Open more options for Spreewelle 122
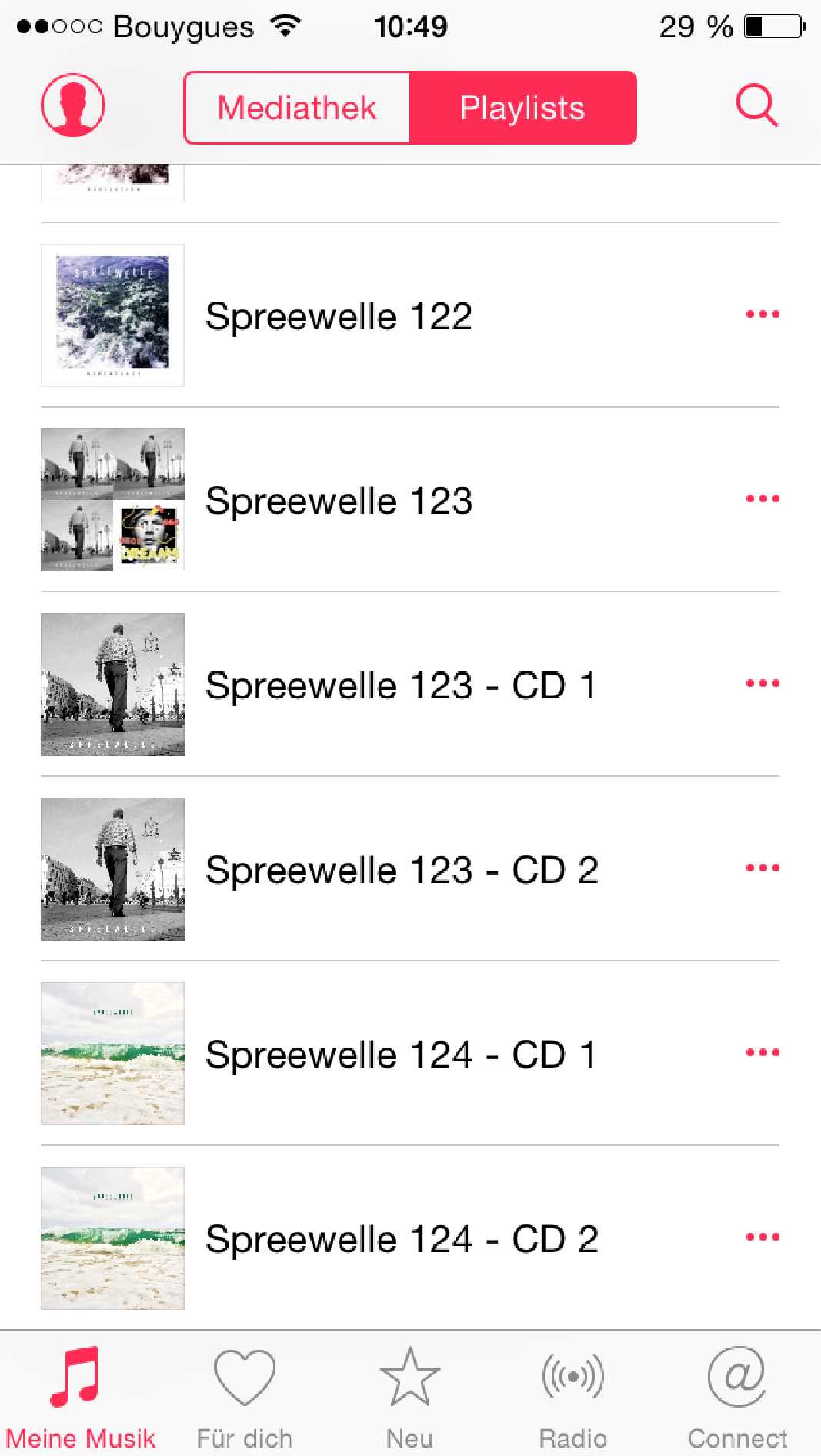Viewport: 821px width, 1456px height. 763,314
